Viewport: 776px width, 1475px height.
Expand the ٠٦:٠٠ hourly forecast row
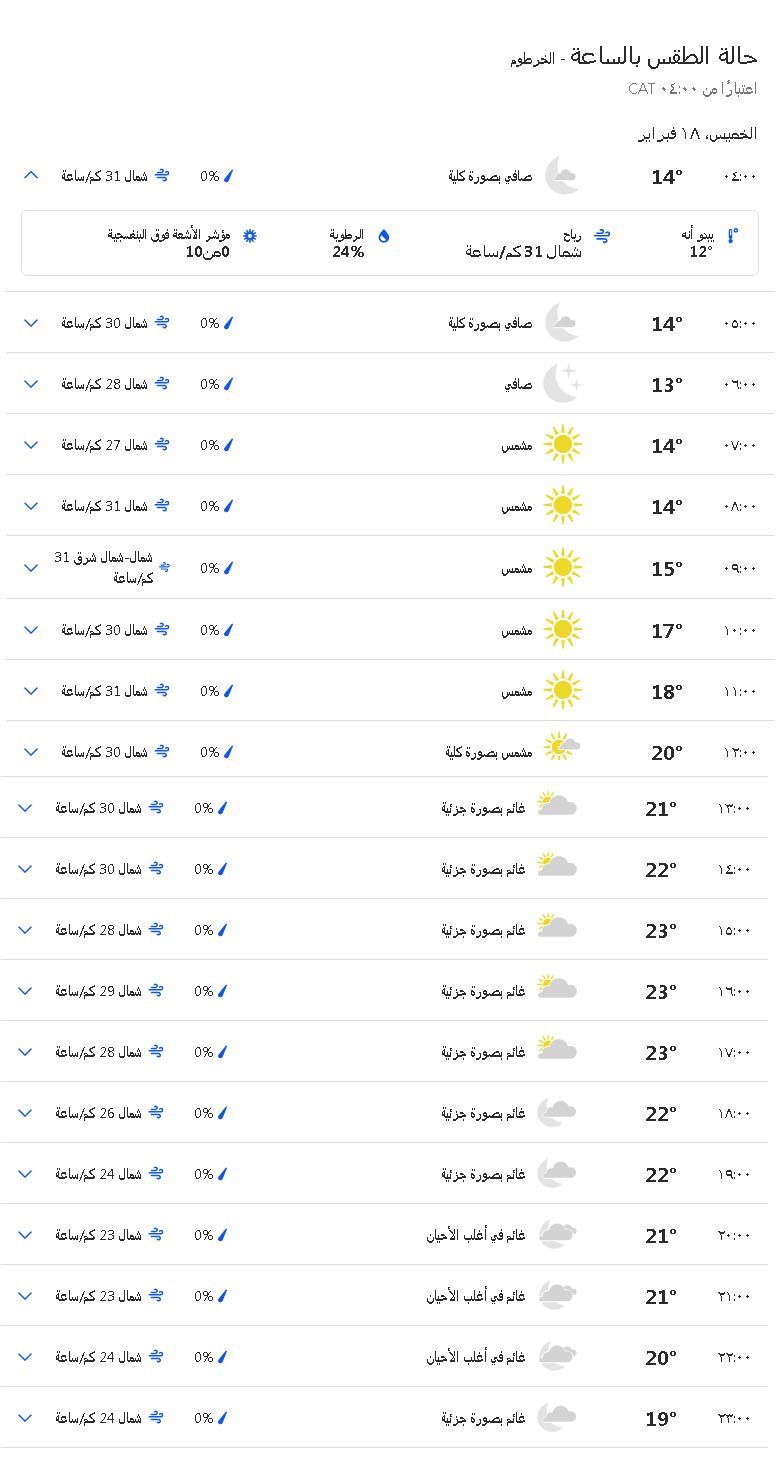(30, 384)
